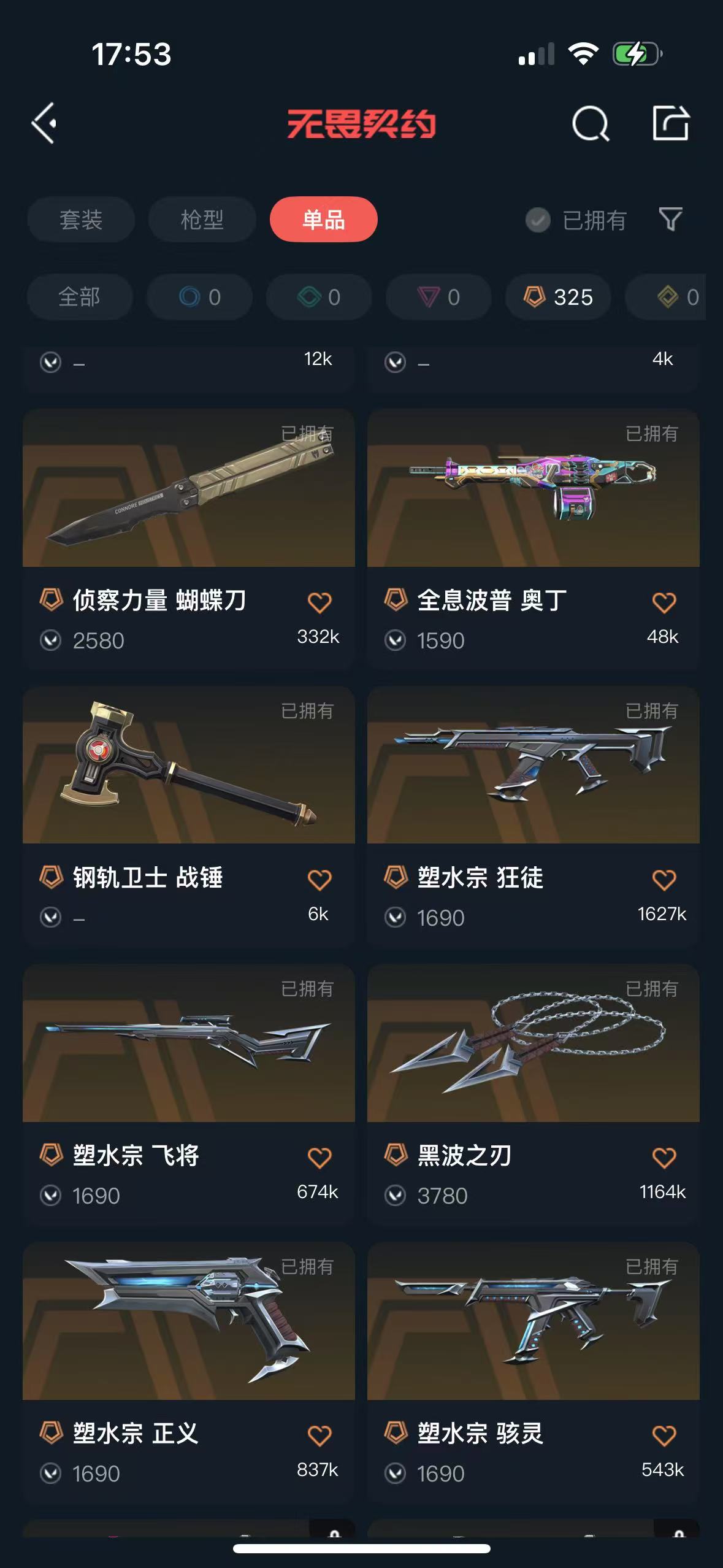
Task: Switch to the 枪型 tab
Action: 202,220
